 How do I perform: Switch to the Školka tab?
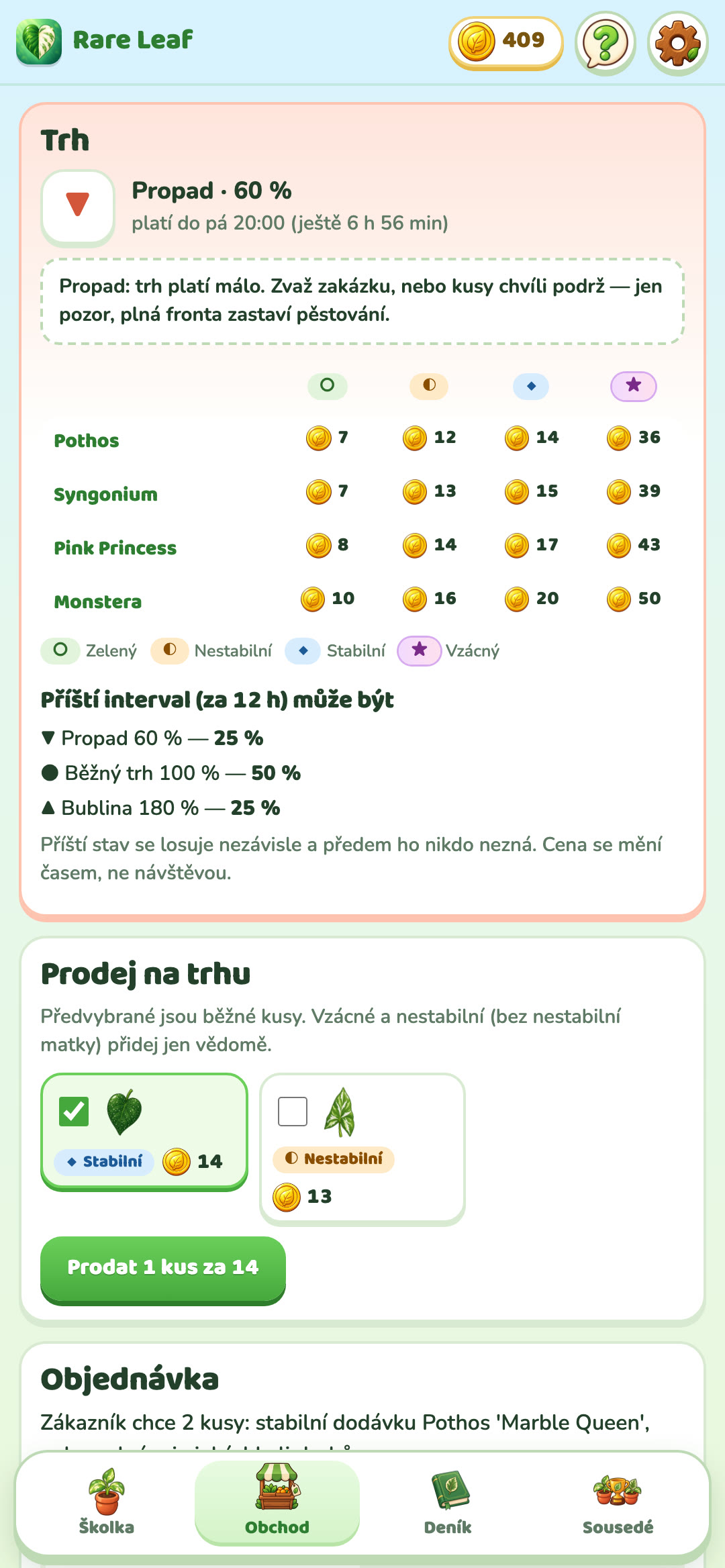(x=107, y=1502)
